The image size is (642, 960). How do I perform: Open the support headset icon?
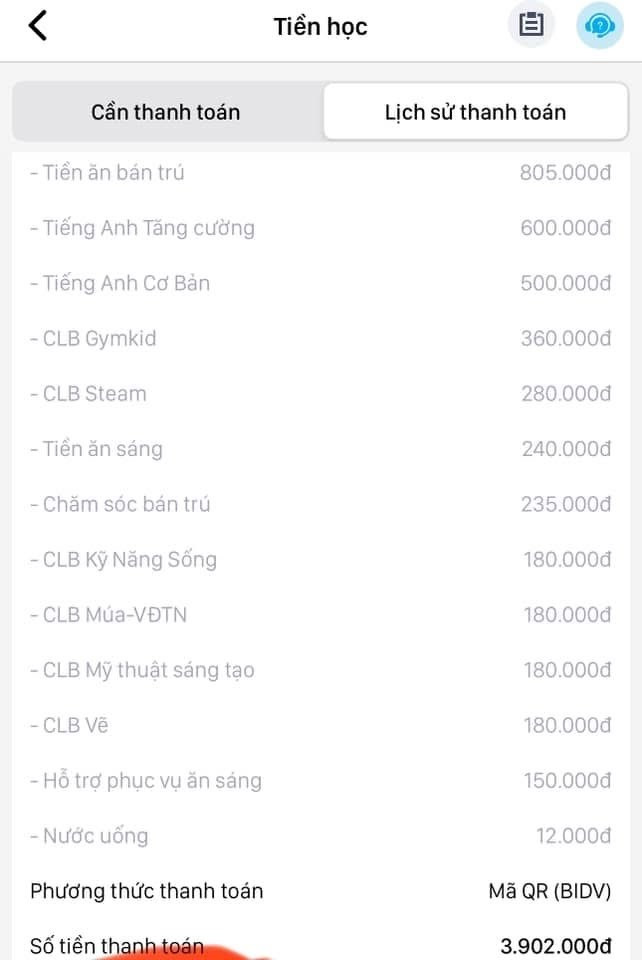[x=599, y=26]
